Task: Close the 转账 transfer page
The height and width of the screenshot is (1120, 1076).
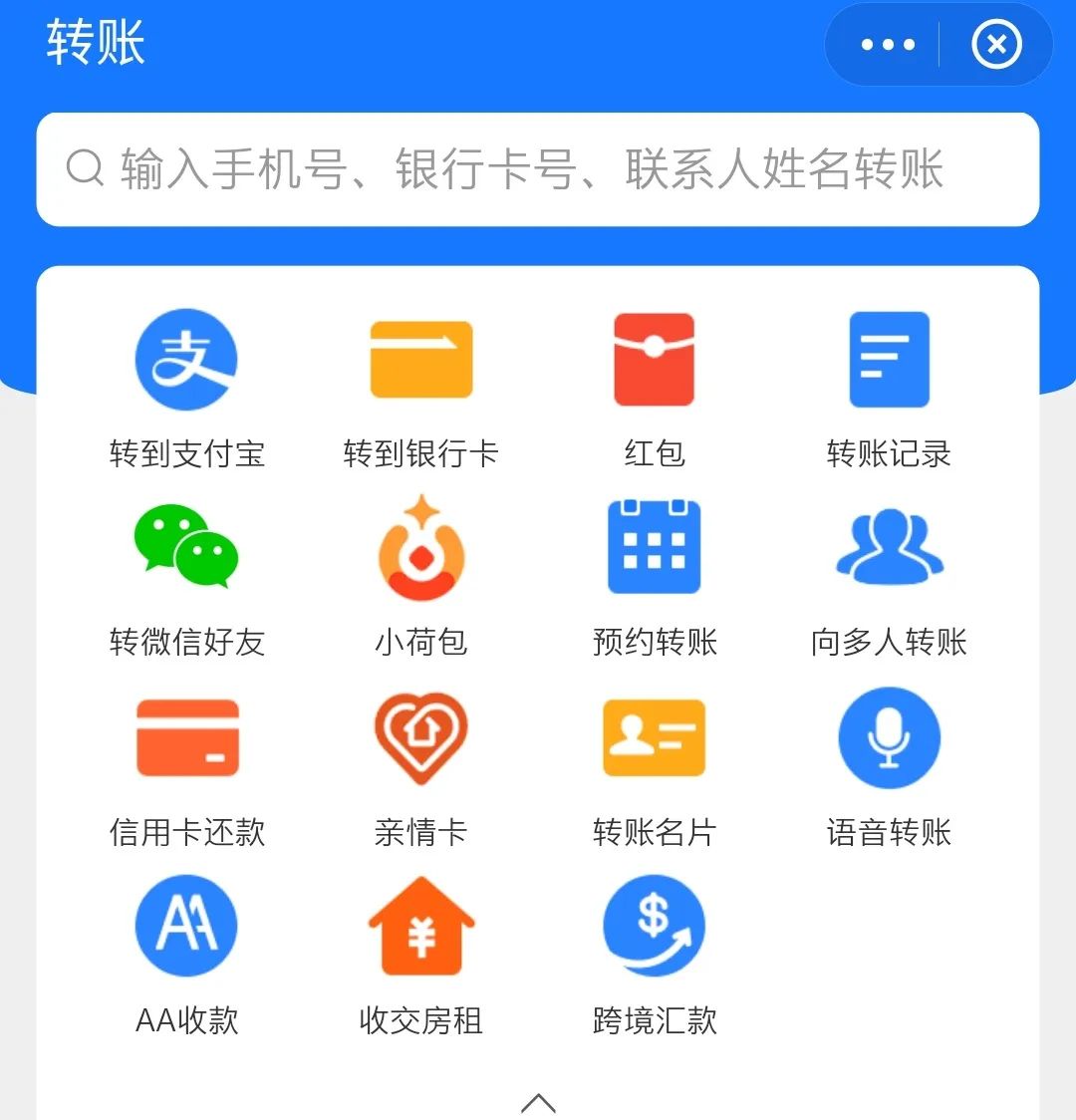Action: point(995,44)
